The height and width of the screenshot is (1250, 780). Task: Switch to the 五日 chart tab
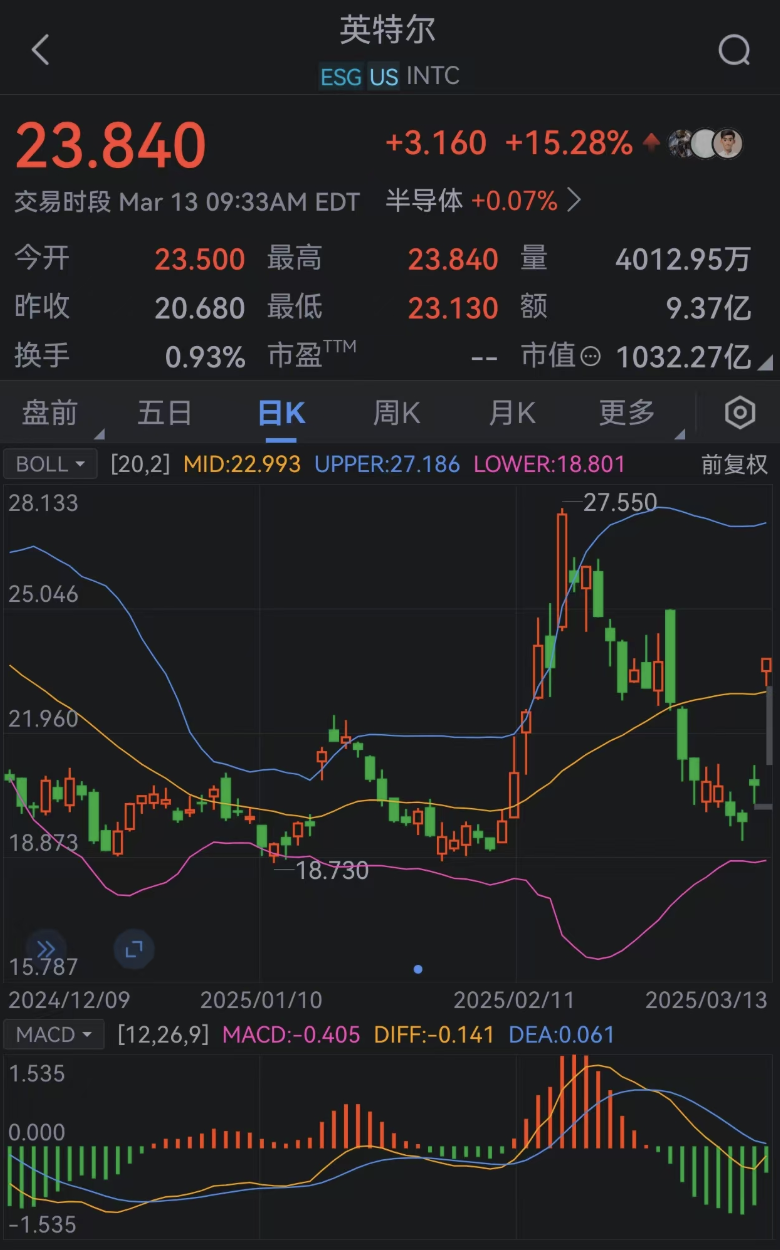click(164, 412)
